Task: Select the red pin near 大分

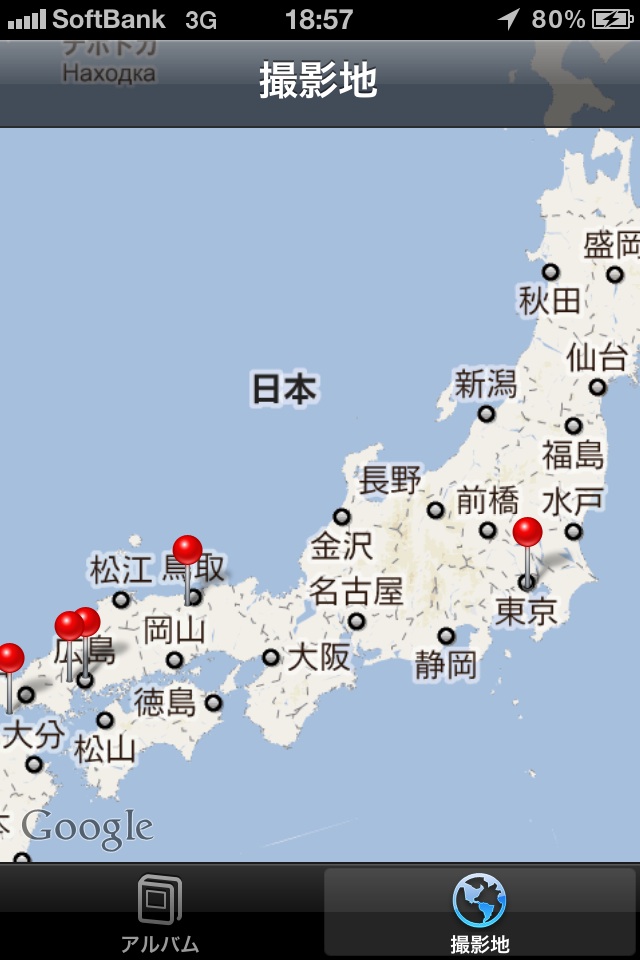Action: coord(10,660)
